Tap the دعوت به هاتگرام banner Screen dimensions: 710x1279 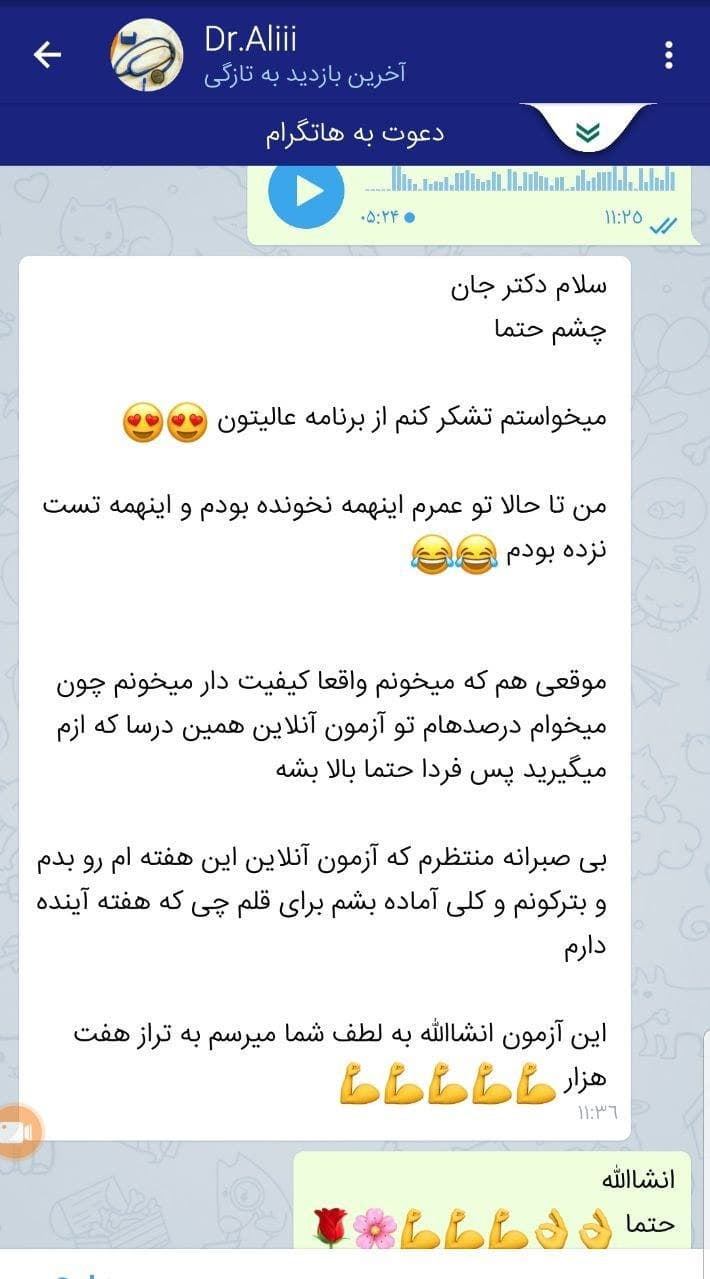[x=355, y=134]
